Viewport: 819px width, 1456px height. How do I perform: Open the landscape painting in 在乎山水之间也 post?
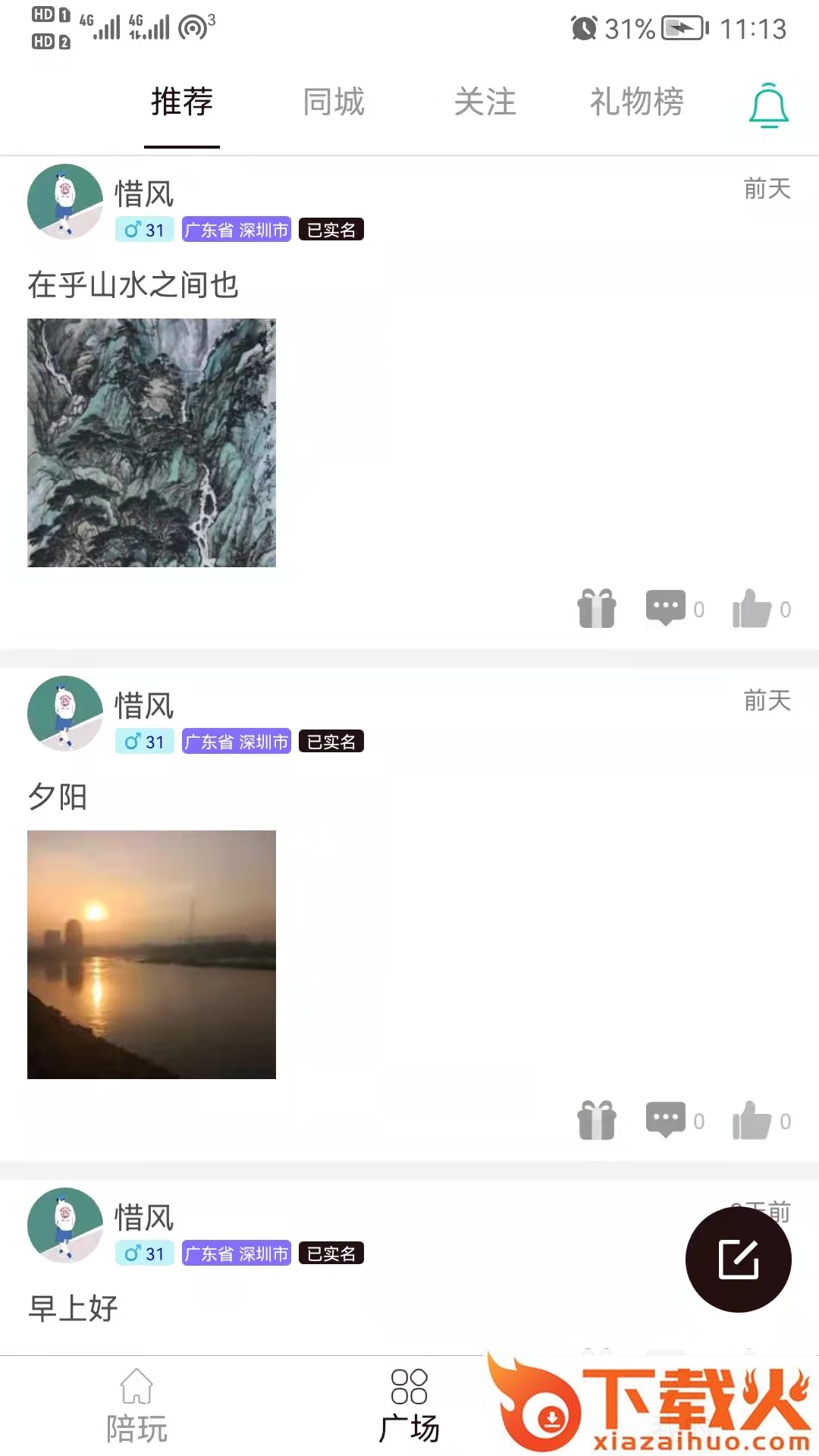(x=152, y=443)
